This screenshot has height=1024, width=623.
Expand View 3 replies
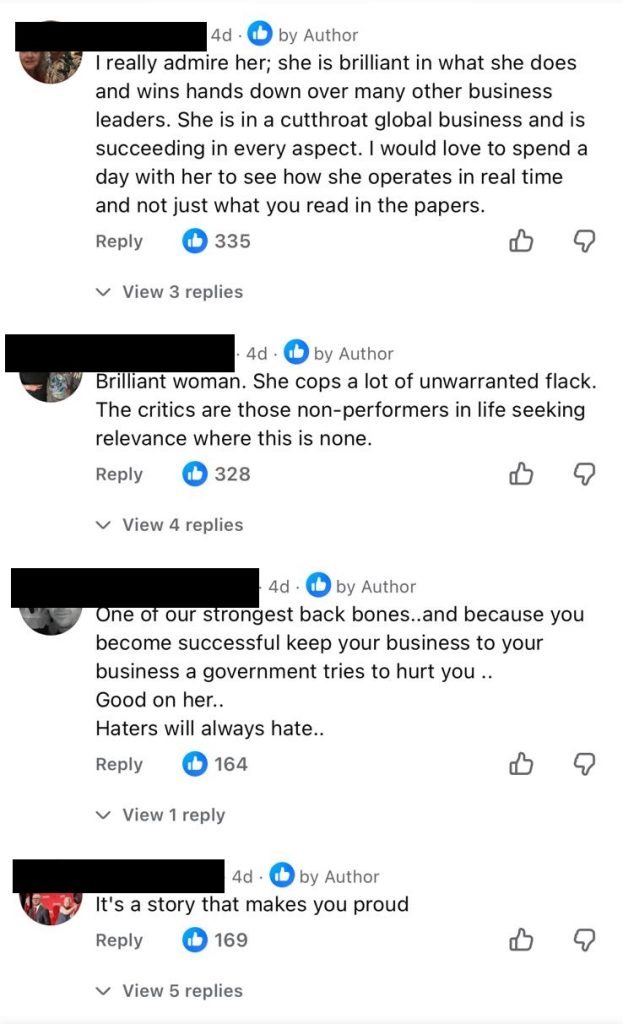click(170, 292)
